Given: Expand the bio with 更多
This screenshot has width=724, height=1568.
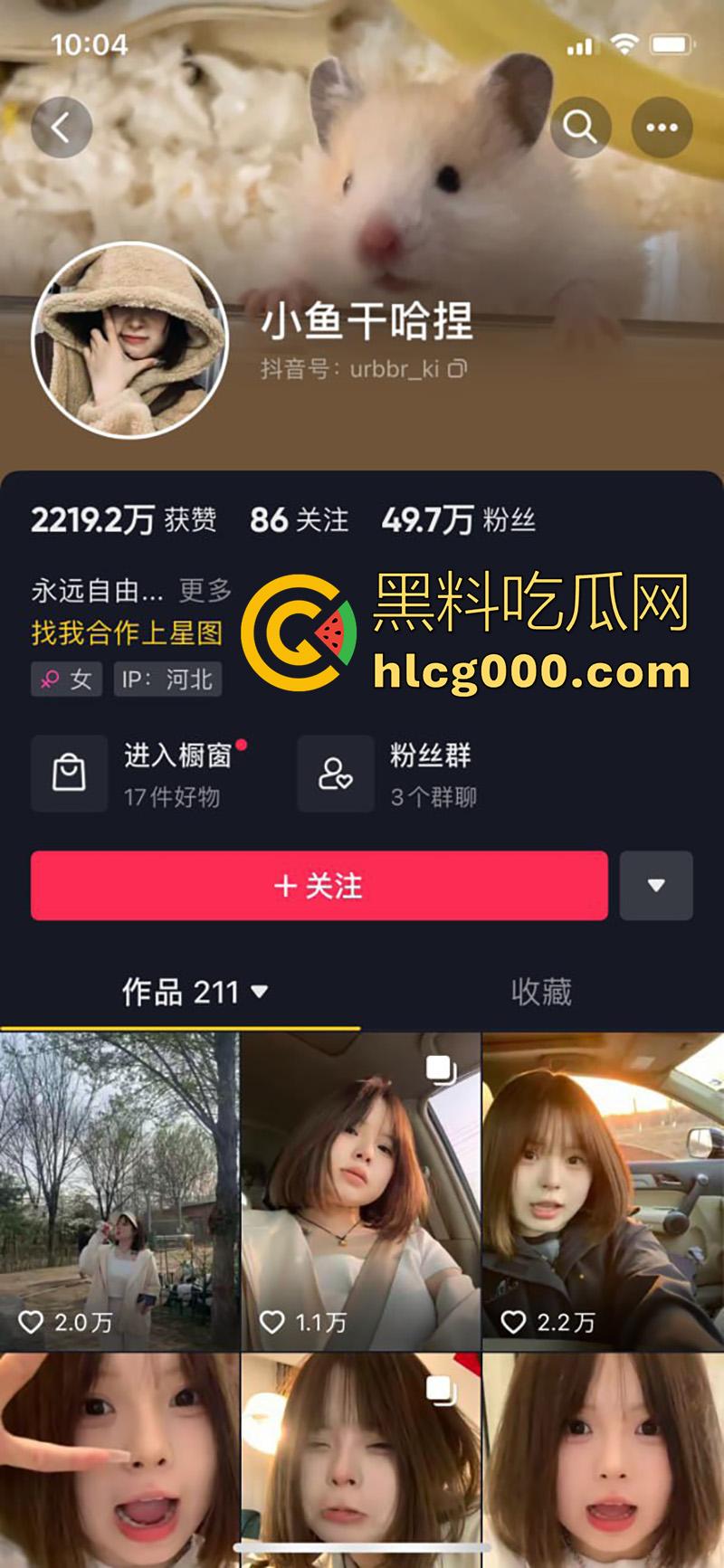Looking at the screenshot, I should (205, 591).
